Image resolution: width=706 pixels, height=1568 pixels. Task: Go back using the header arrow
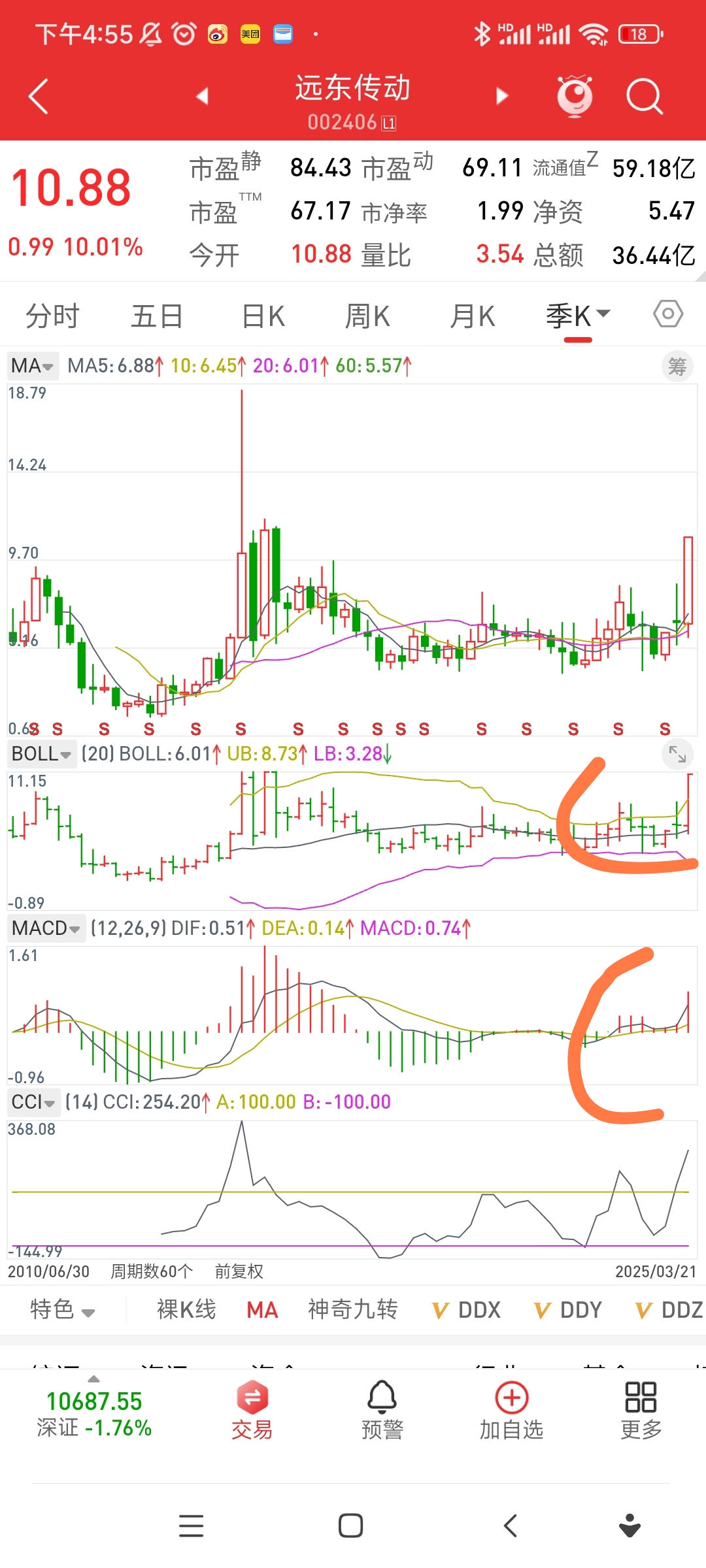pos(39,97)
